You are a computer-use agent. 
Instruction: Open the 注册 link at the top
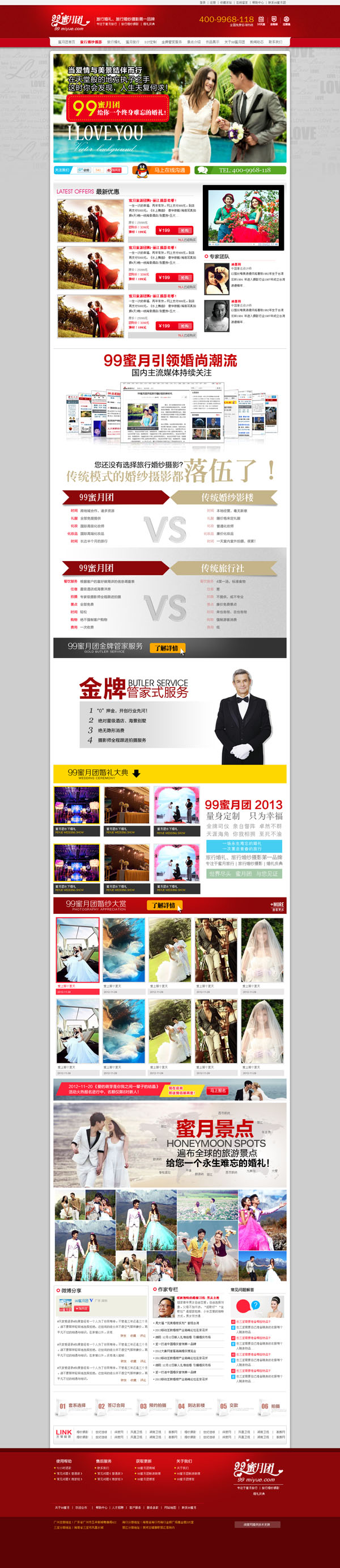click(x=213, y=2)
